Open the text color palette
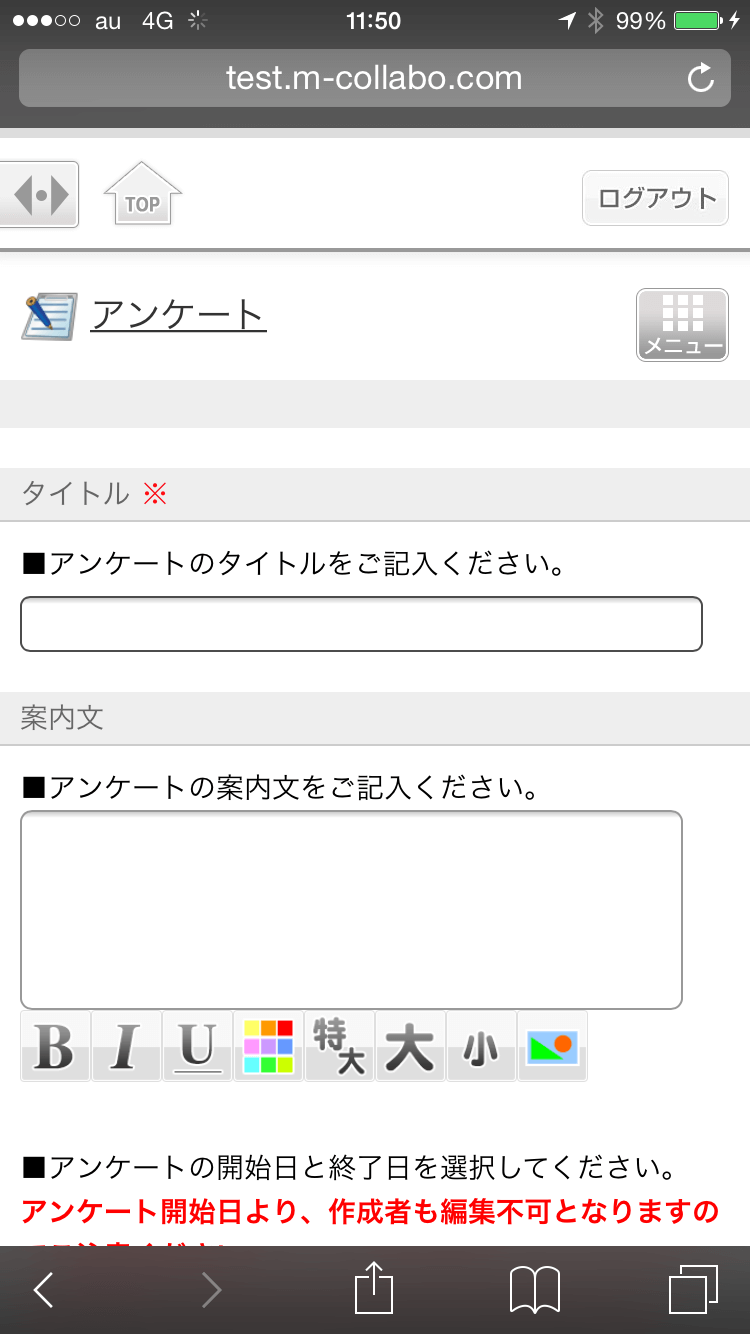 [x=268, y=1047]
